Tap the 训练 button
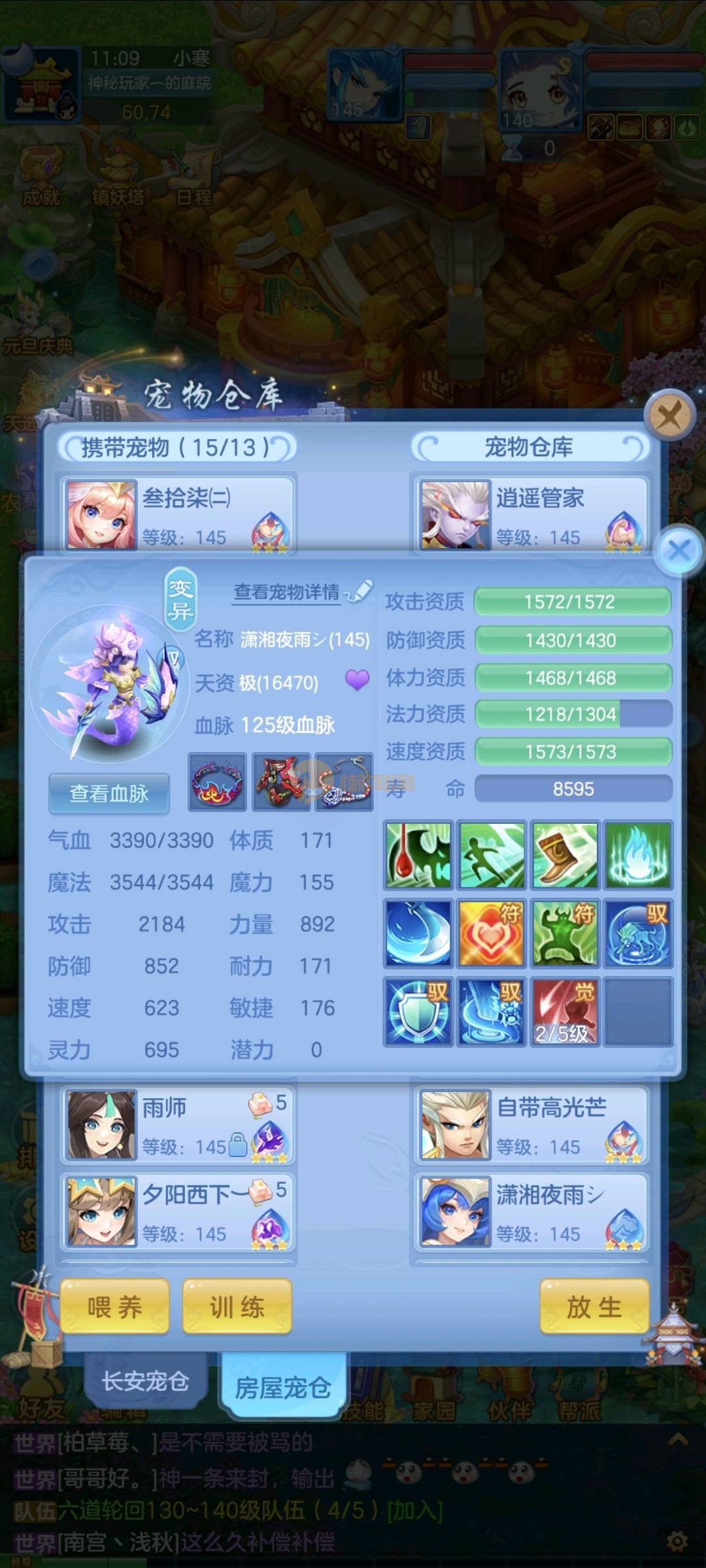The height and width of the screenshot is (1568, 706). (x=237, y=1307)
